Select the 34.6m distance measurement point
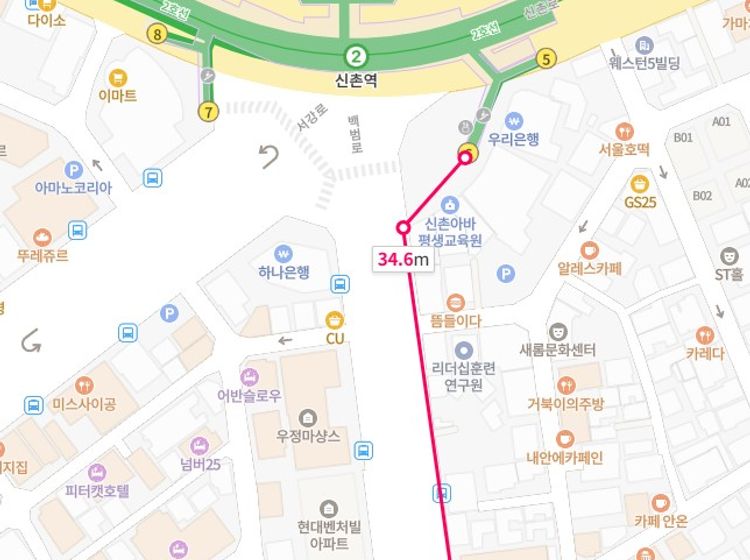This screenshot has height=560, width=750. coord(404,228)
